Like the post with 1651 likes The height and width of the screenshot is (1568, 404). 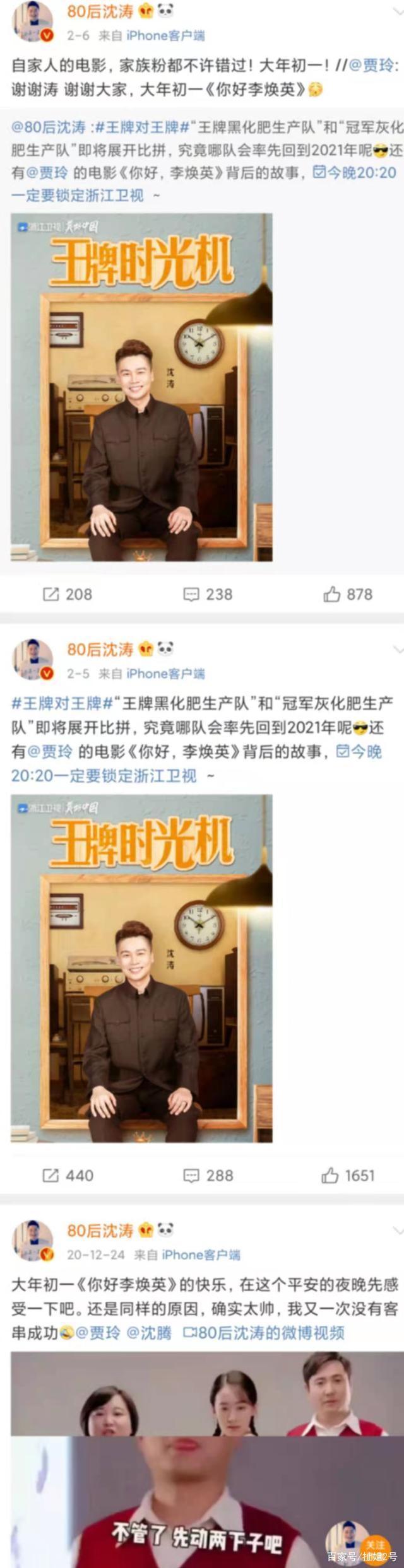348,1176
